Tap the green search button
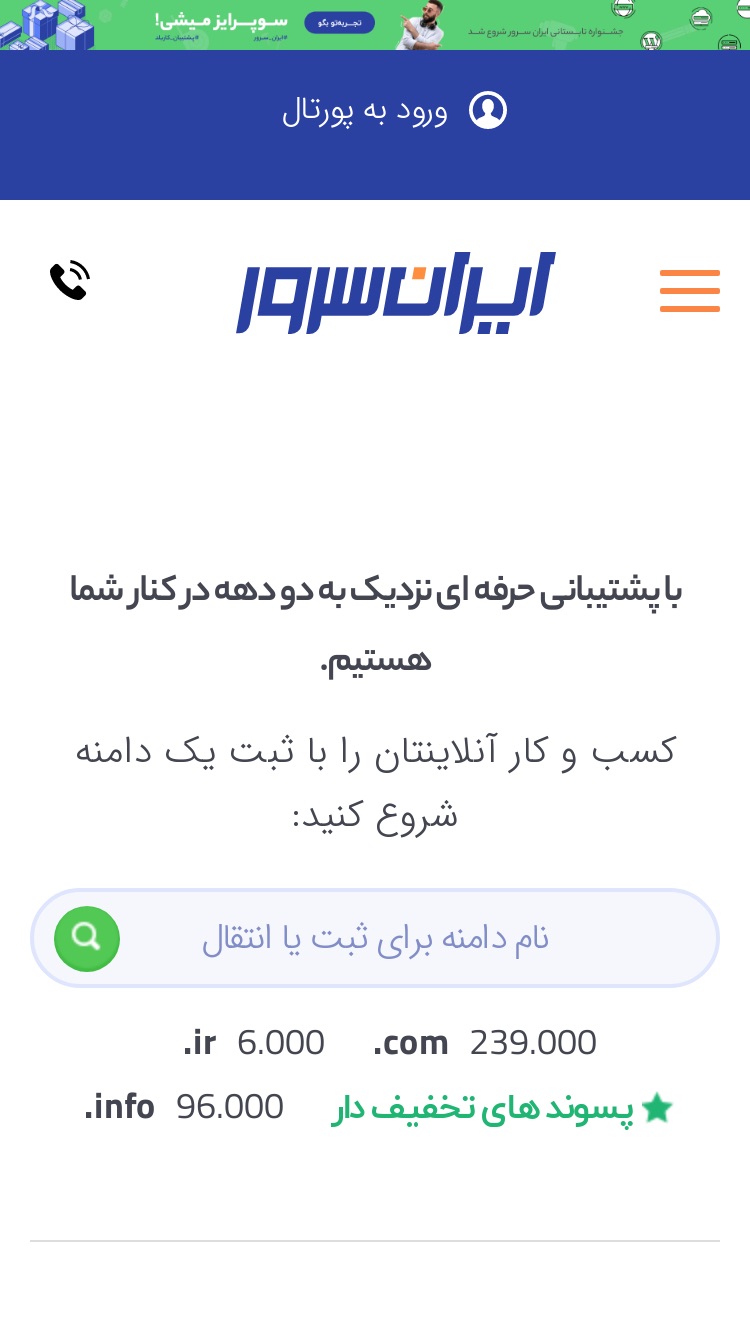 pos(87,938)
